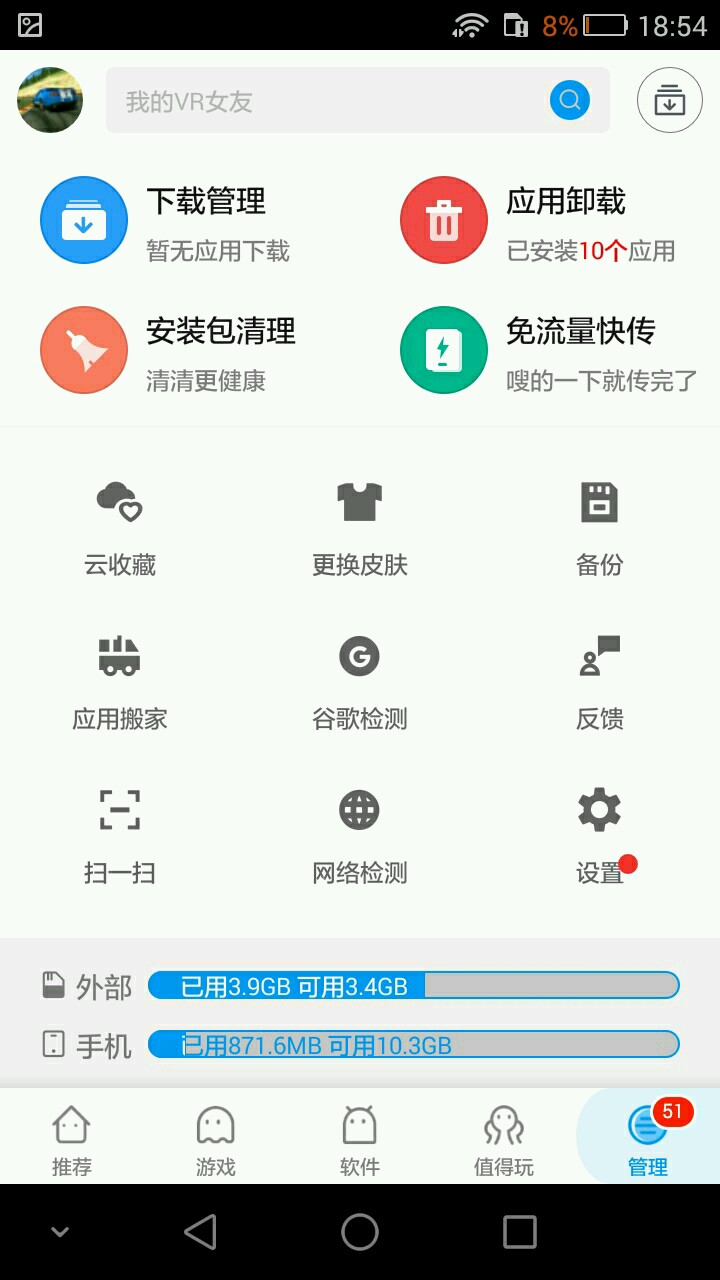
Task: Open 应用卸载 app uninstaller
Action: (540, 221)
